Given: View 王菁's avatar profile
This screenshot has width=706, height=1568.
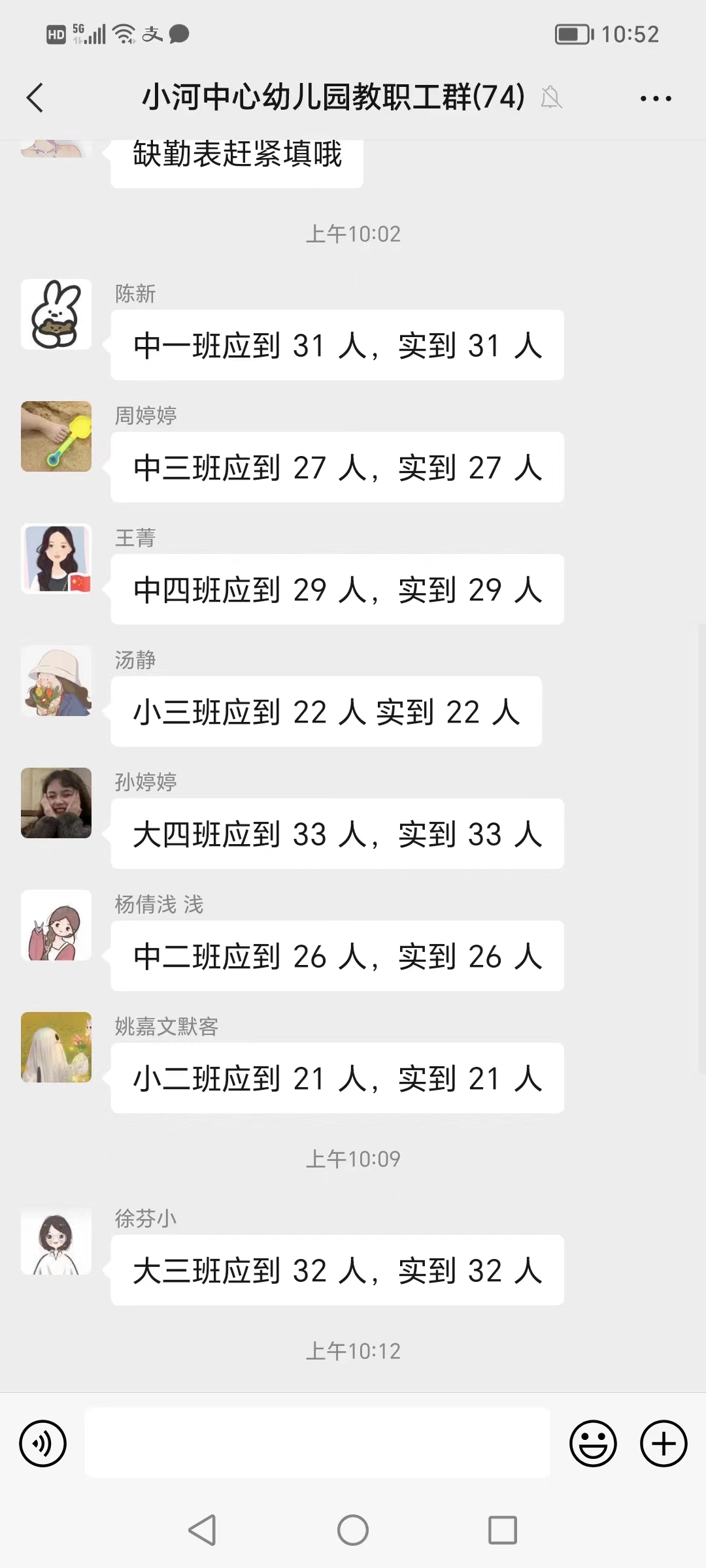Looking at the screenshot, I should [56, 559].
